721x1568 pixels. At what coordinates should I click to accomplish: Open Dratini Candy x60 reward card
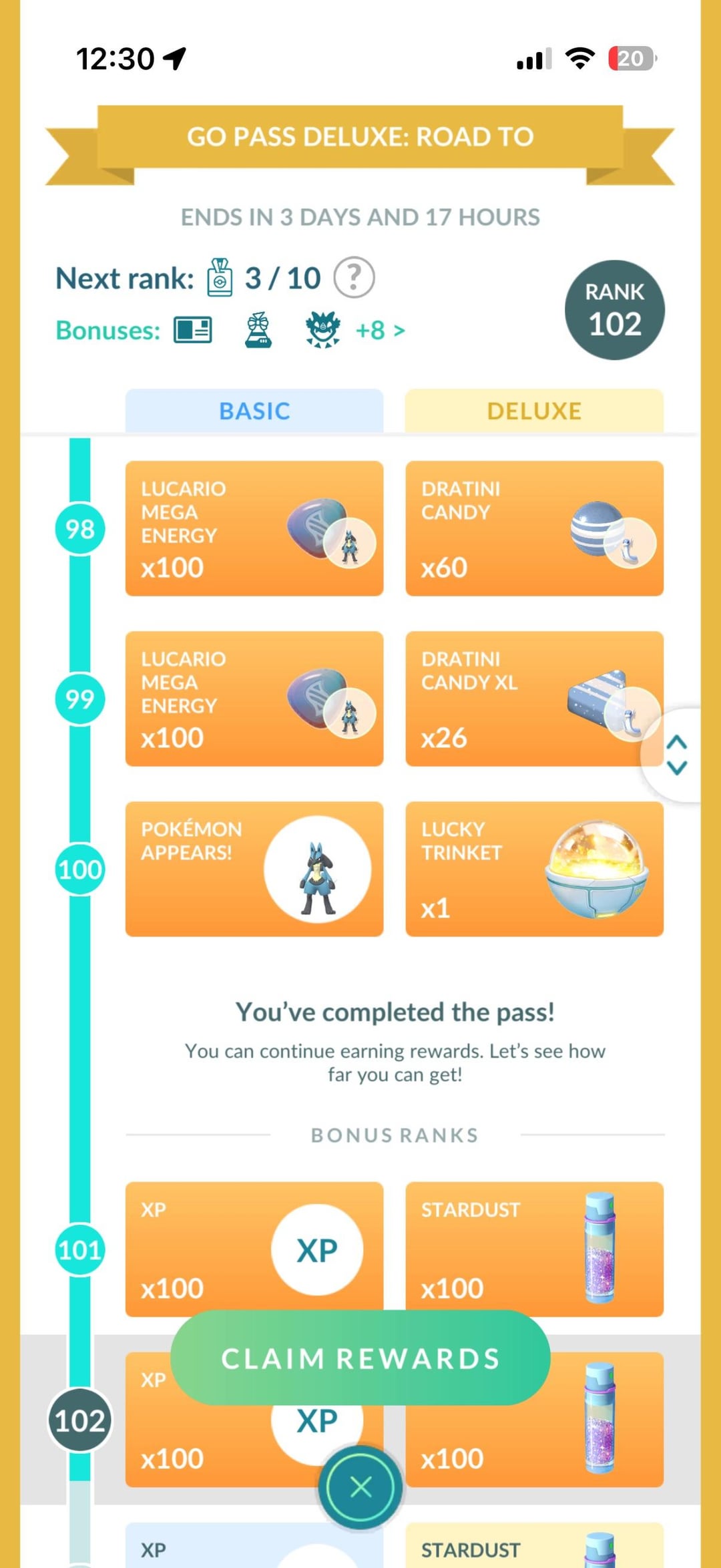[534, 528]
